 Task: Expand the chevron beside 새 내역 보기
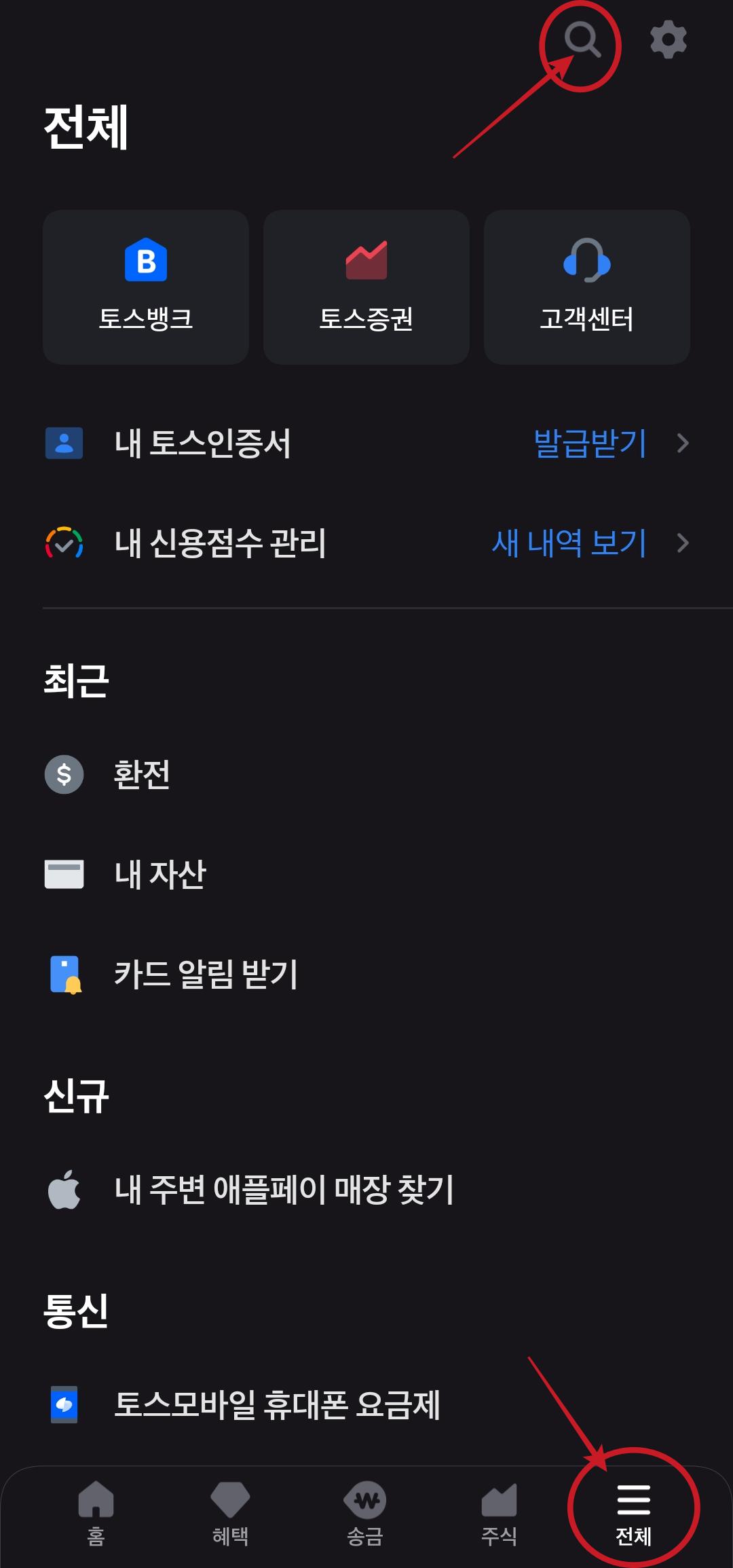[682, 543]
